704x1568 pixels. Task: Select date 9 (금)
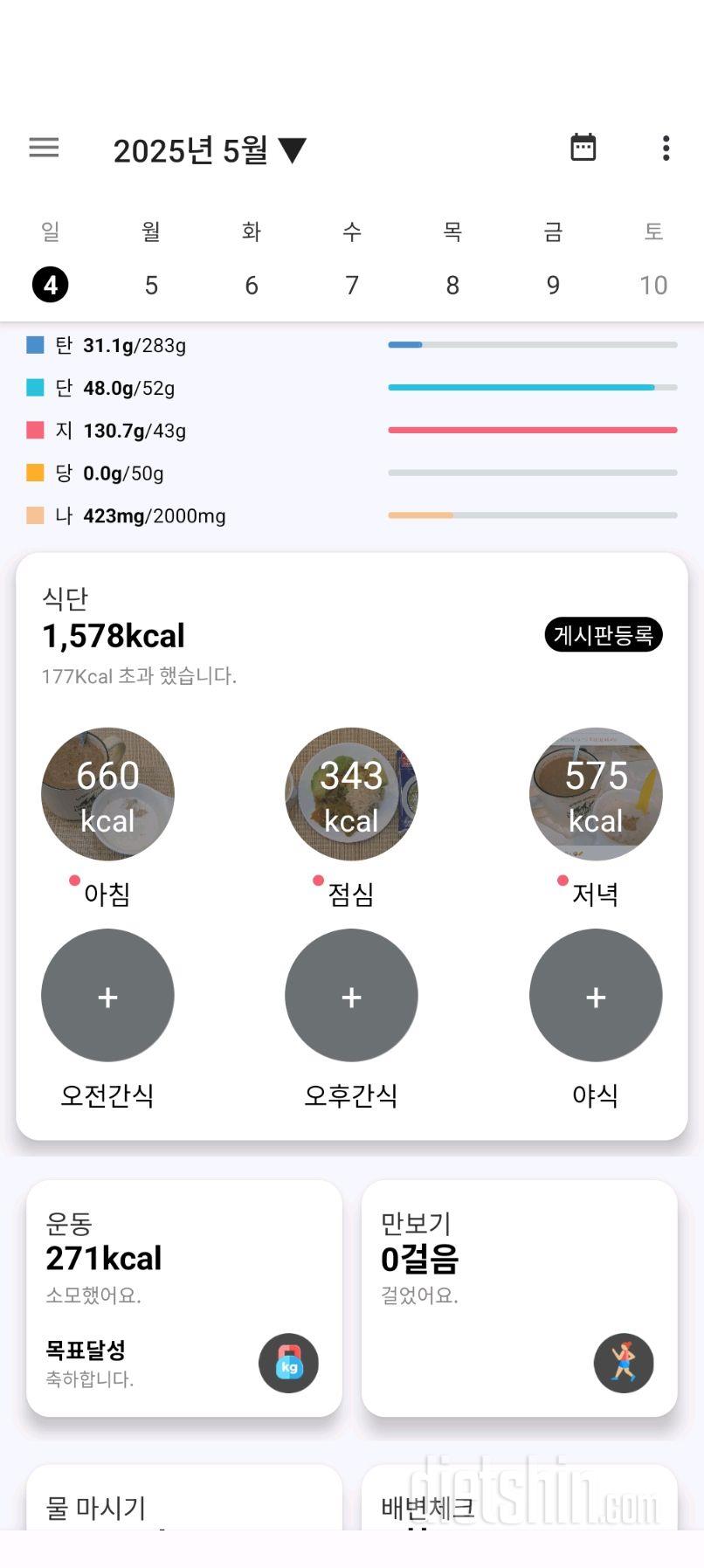[553, 285]
